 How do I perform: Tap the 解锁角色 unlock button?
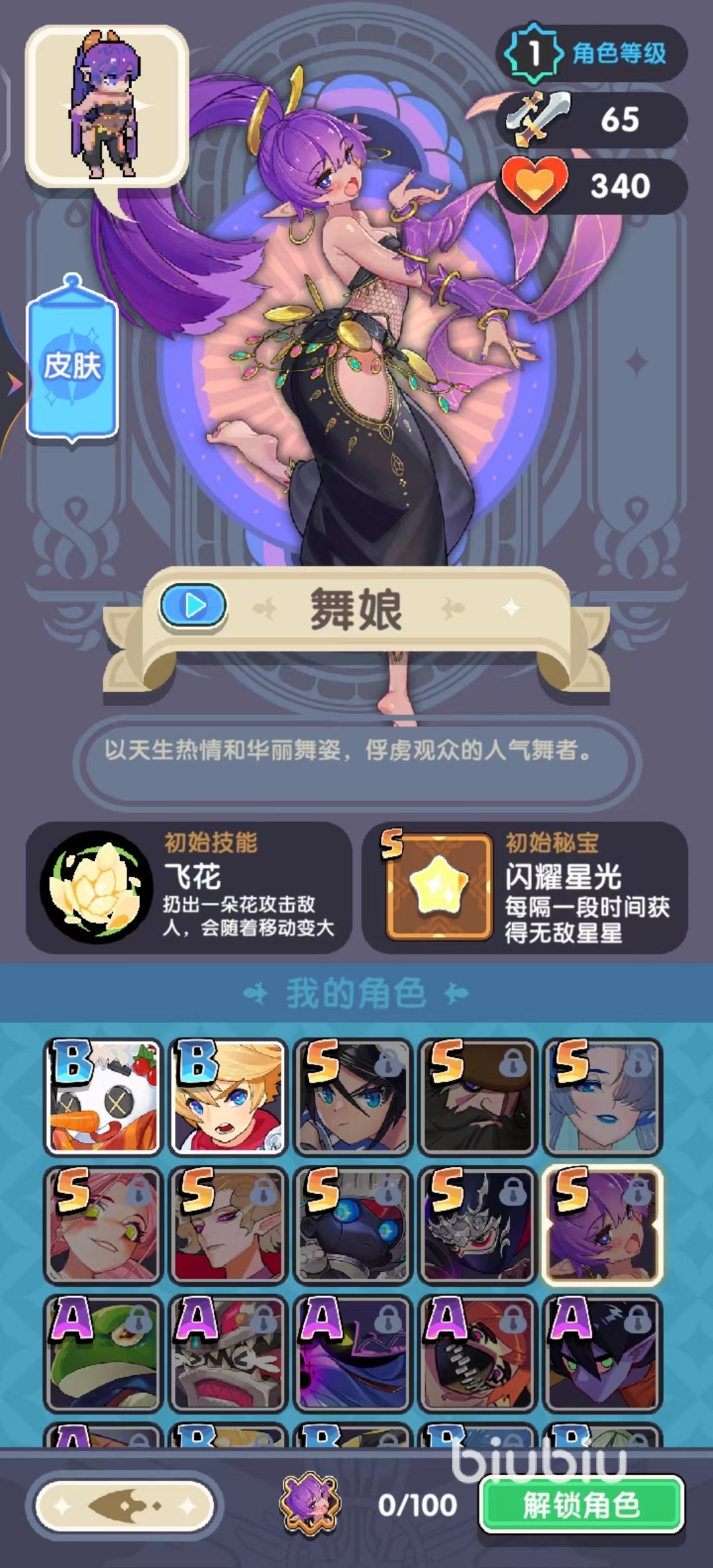coord(582,1505)
